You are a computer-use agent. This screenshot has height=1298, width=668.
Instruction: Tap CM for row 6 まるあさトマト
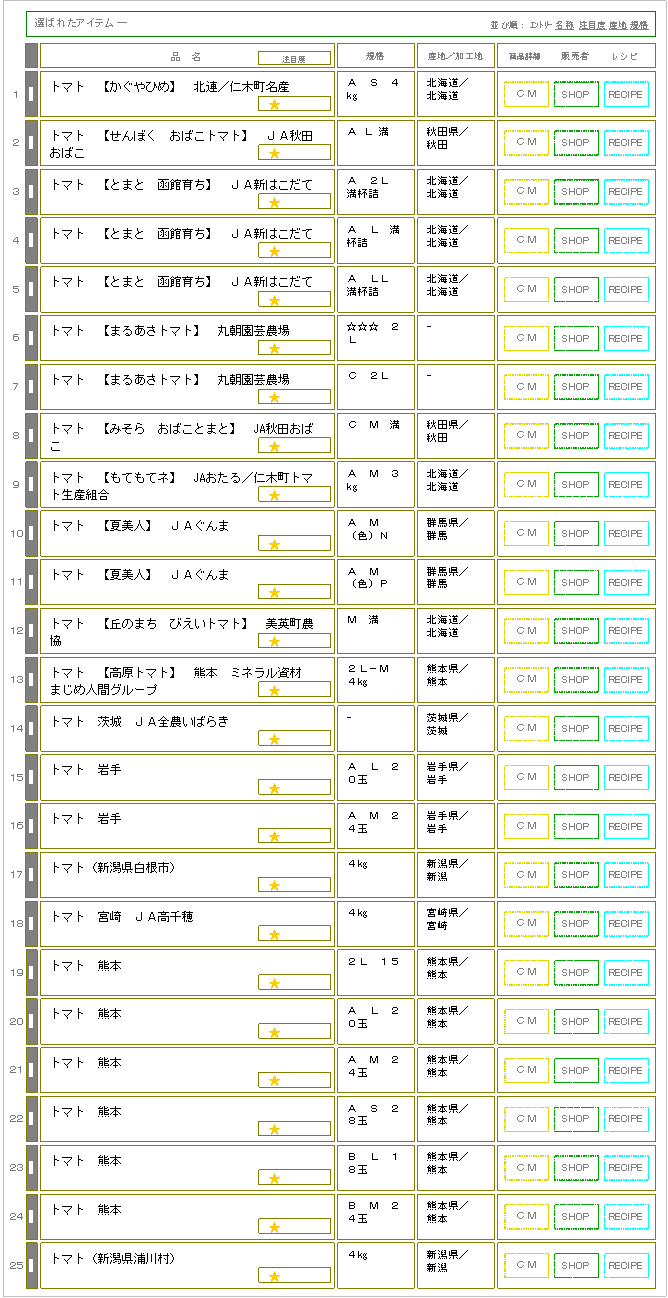[x=526, y=338]
